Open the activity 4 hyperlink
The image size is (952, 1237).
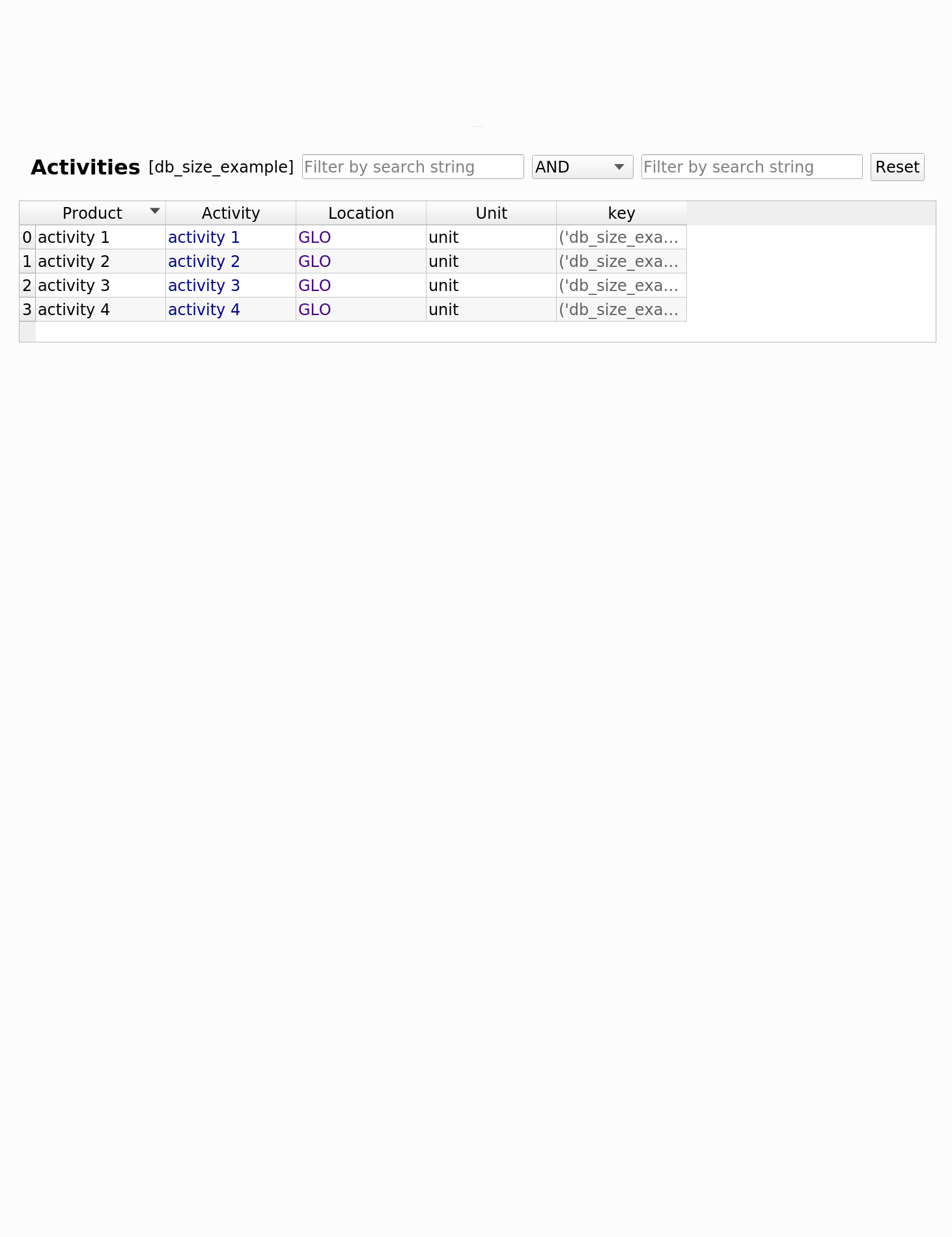pyautogui.click(x=204, y=309)
